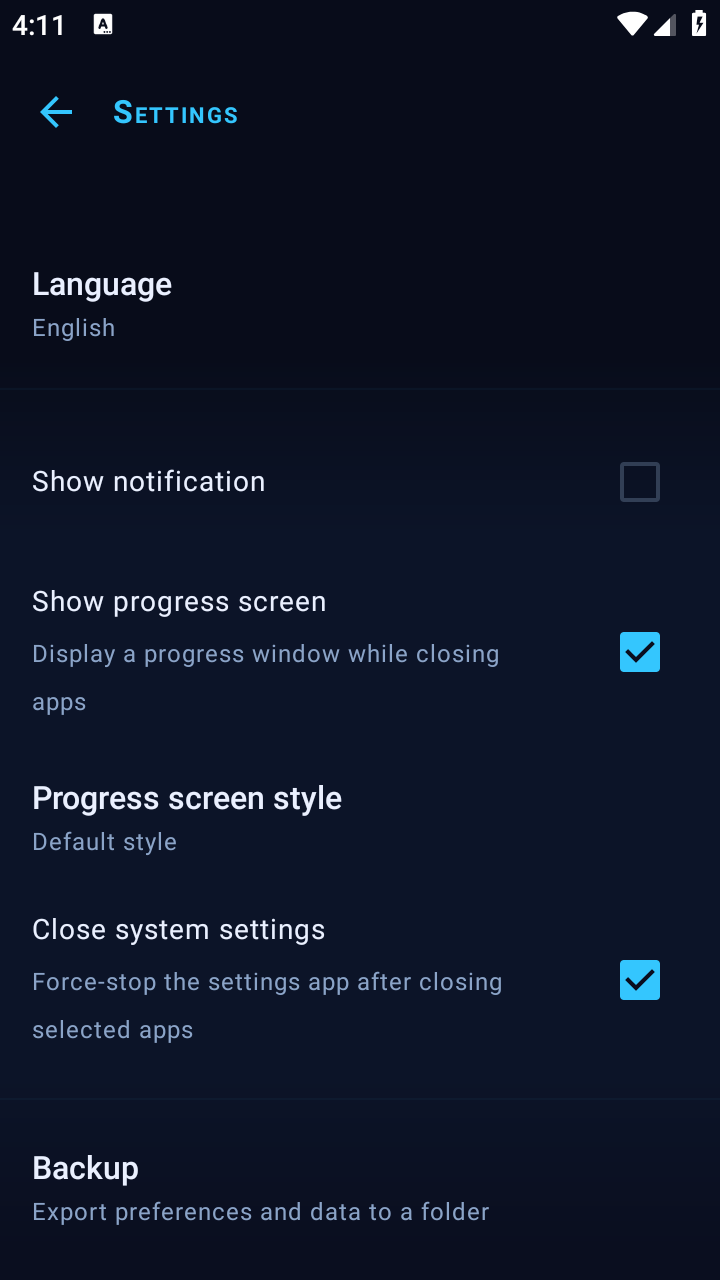Enable the Show notification checkbox
720x1280 pixels.
click(x=639, y=482)
